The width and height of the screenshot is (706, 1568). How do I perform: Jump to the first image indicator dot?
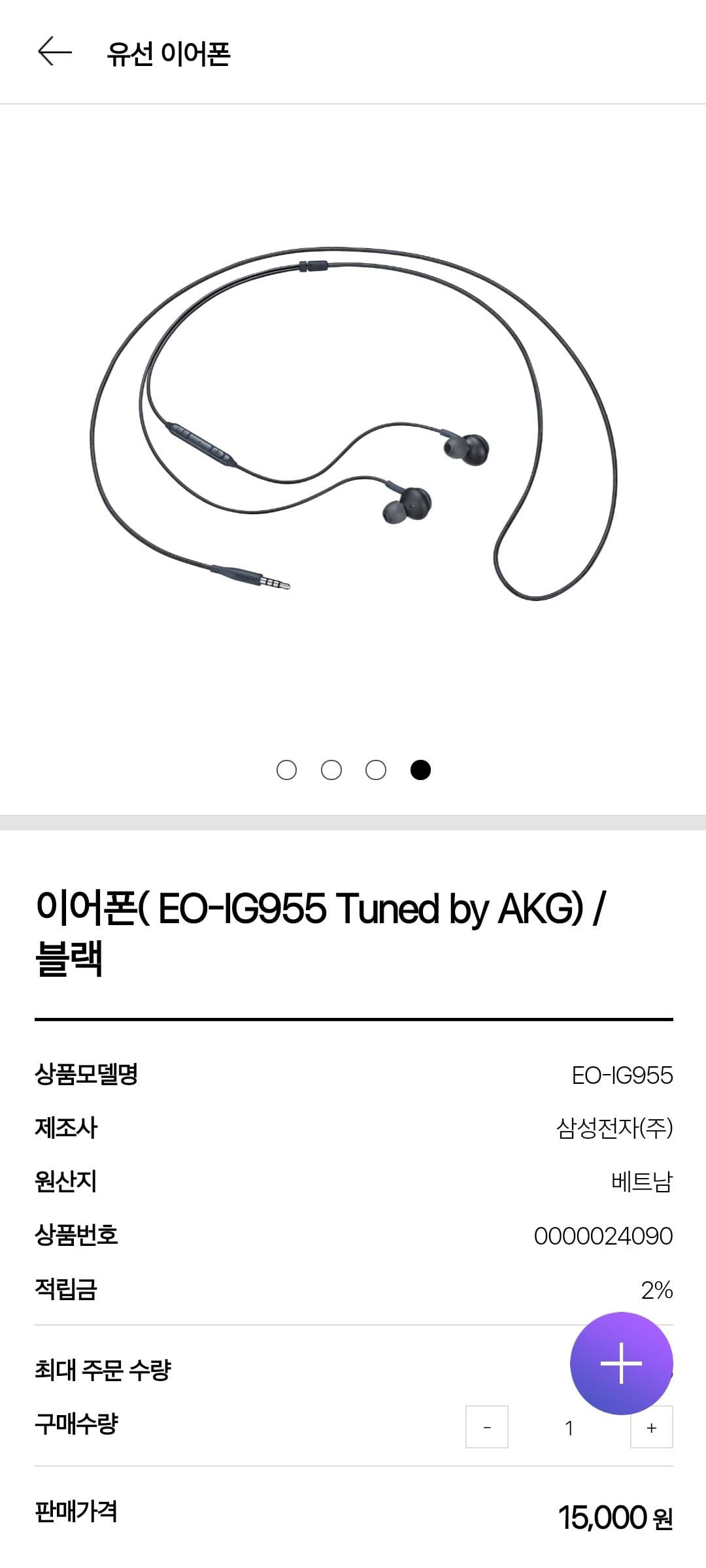286,770
